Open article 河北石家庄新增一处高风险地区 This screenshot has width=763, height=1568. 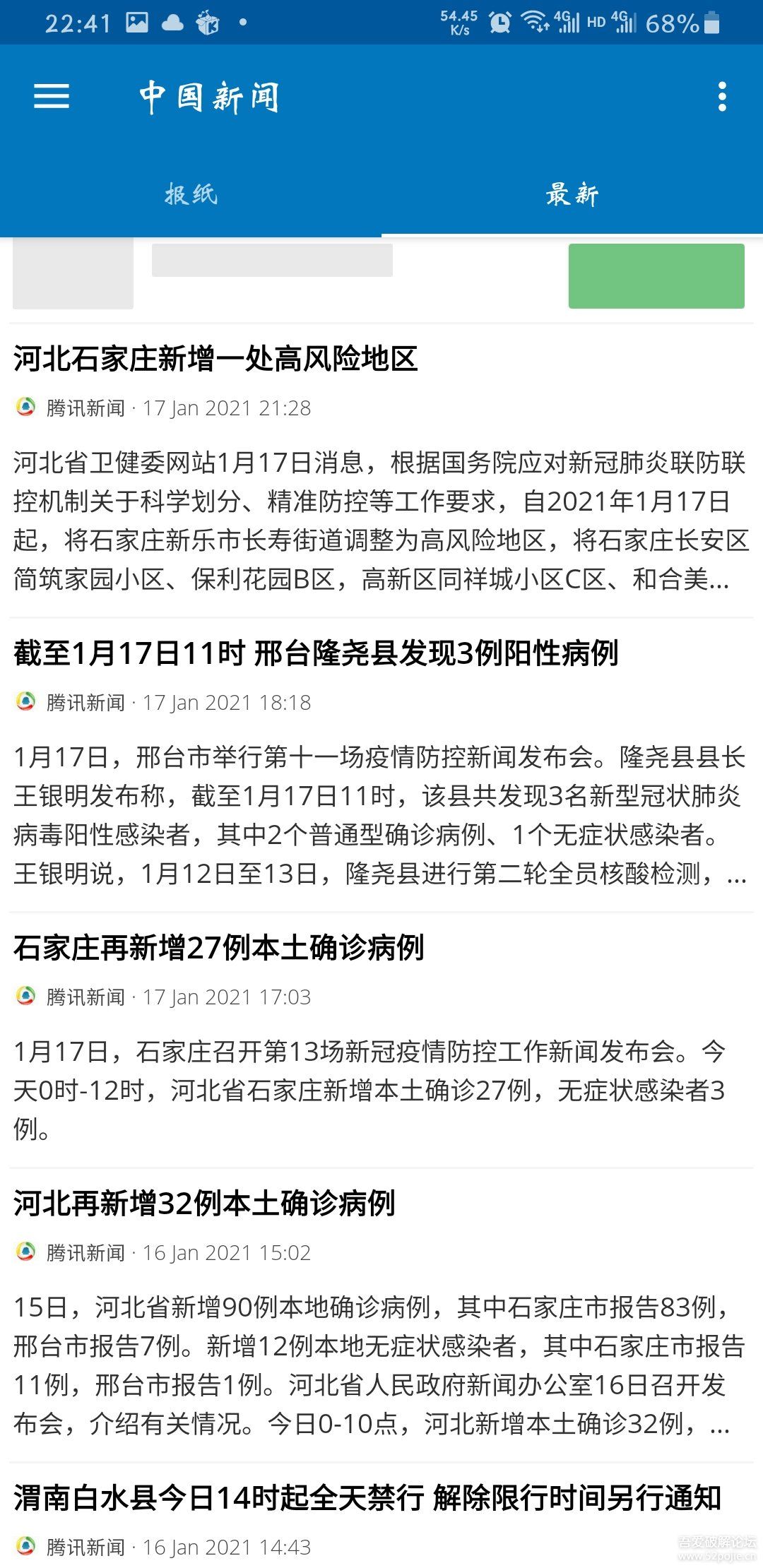215,359
